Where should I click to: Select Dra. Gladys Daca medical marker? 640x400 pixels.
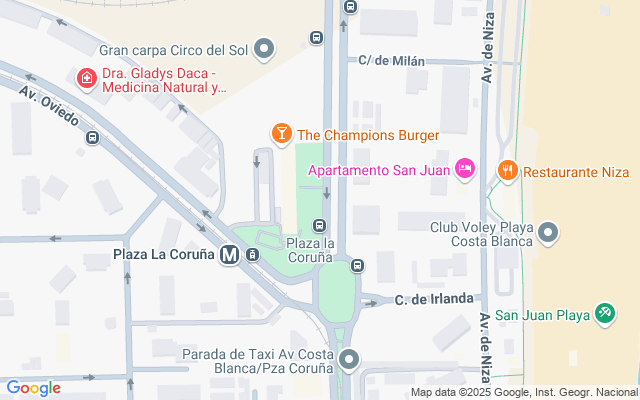click(x=87, y=77)
